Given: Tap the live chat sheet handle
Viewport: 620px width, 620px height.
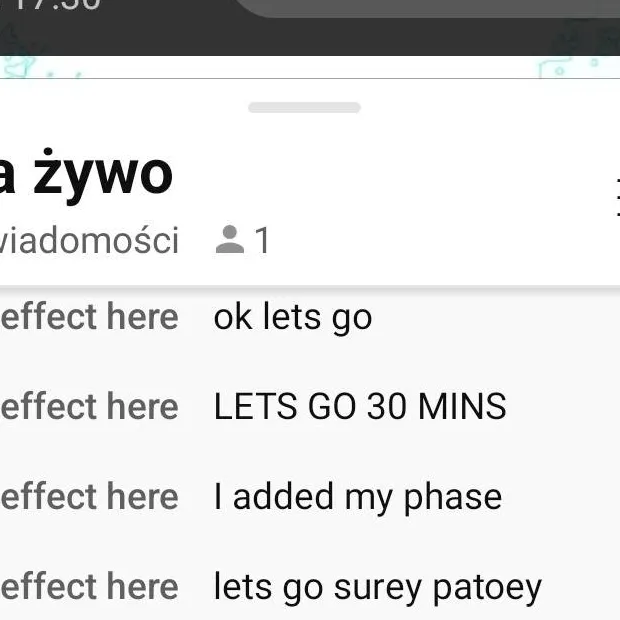Looking at the screenshot, I should click(x=304, y=107).
